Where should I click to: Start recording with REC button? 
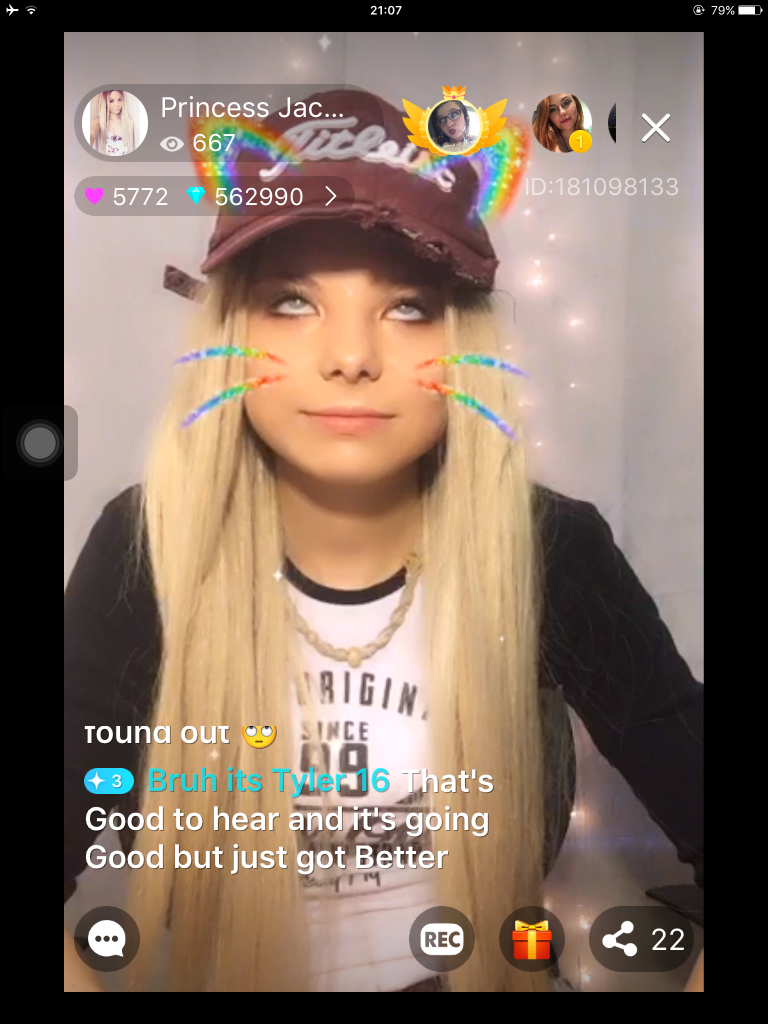(x=442, y=939)
